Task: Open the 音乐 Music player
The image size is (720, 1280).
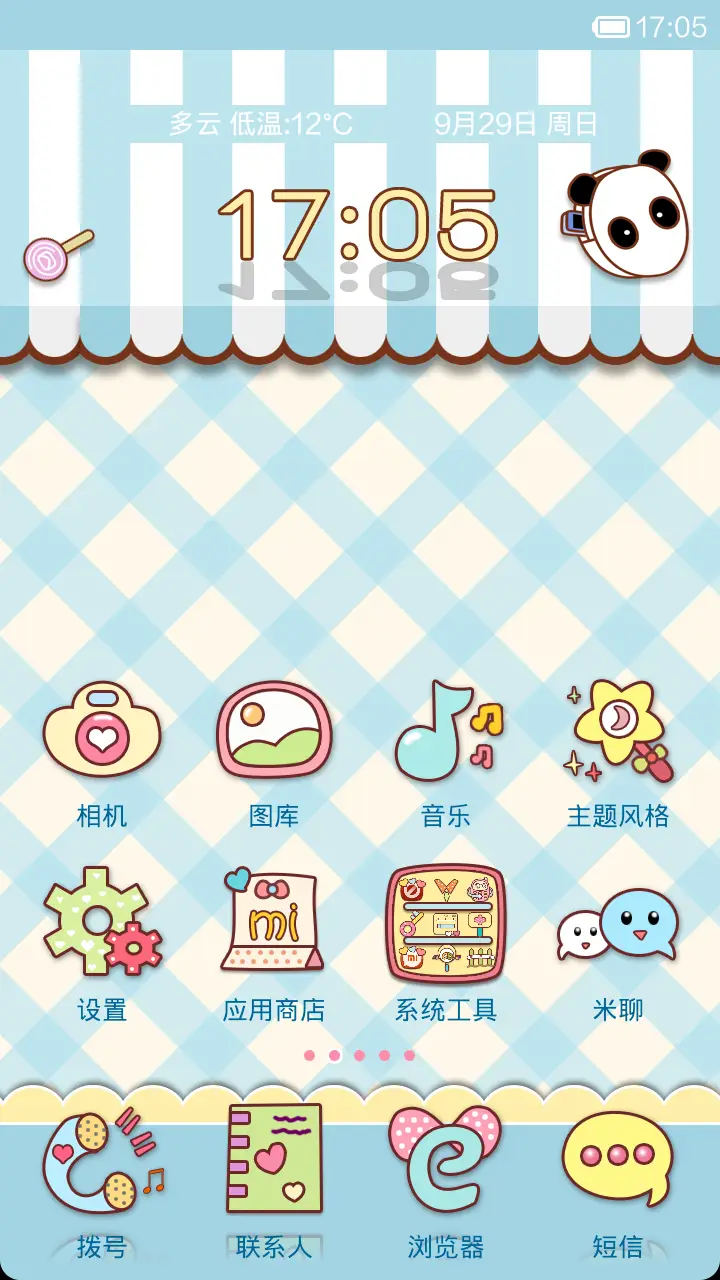Action: [x=446, y=730]
